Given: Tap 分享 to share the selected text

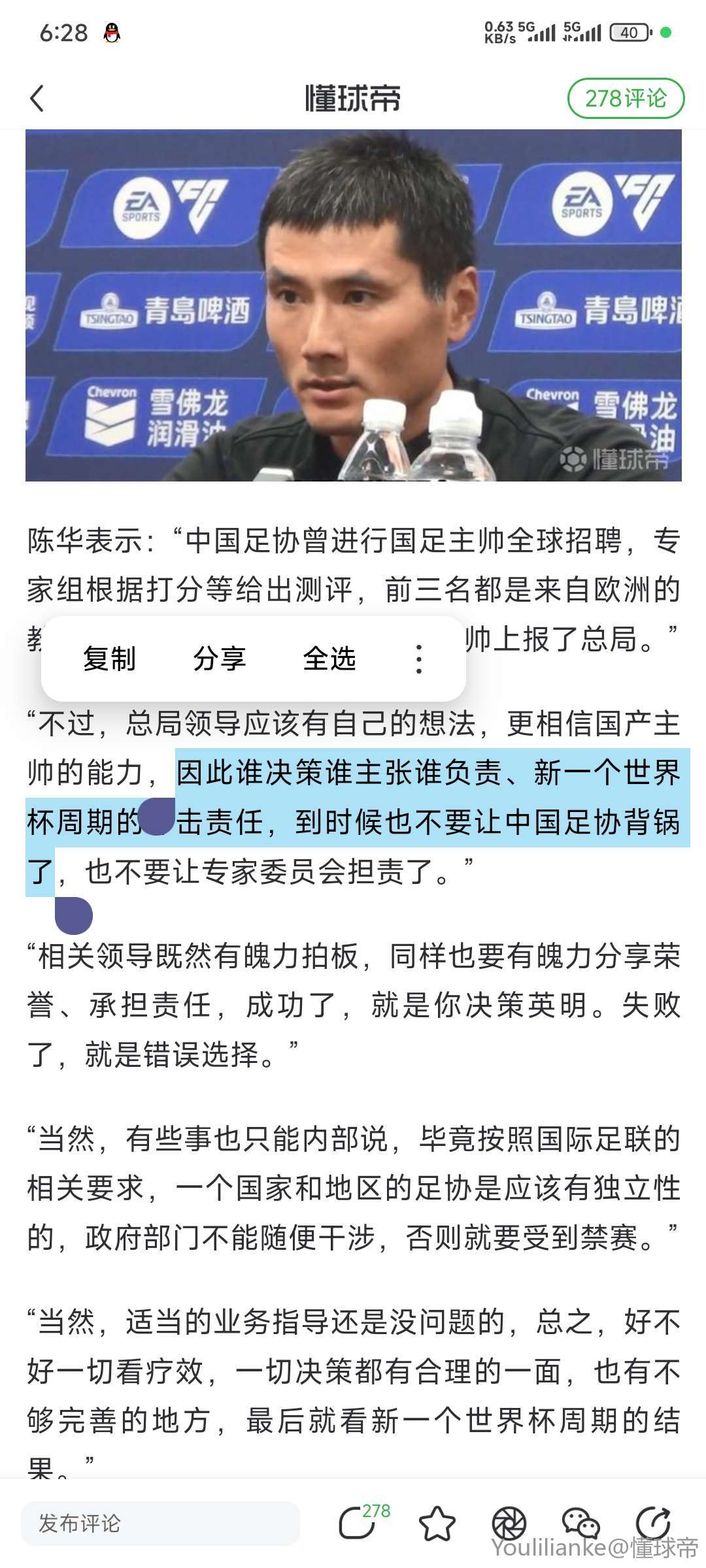Looking at the screenshot, I should point(219,659).
